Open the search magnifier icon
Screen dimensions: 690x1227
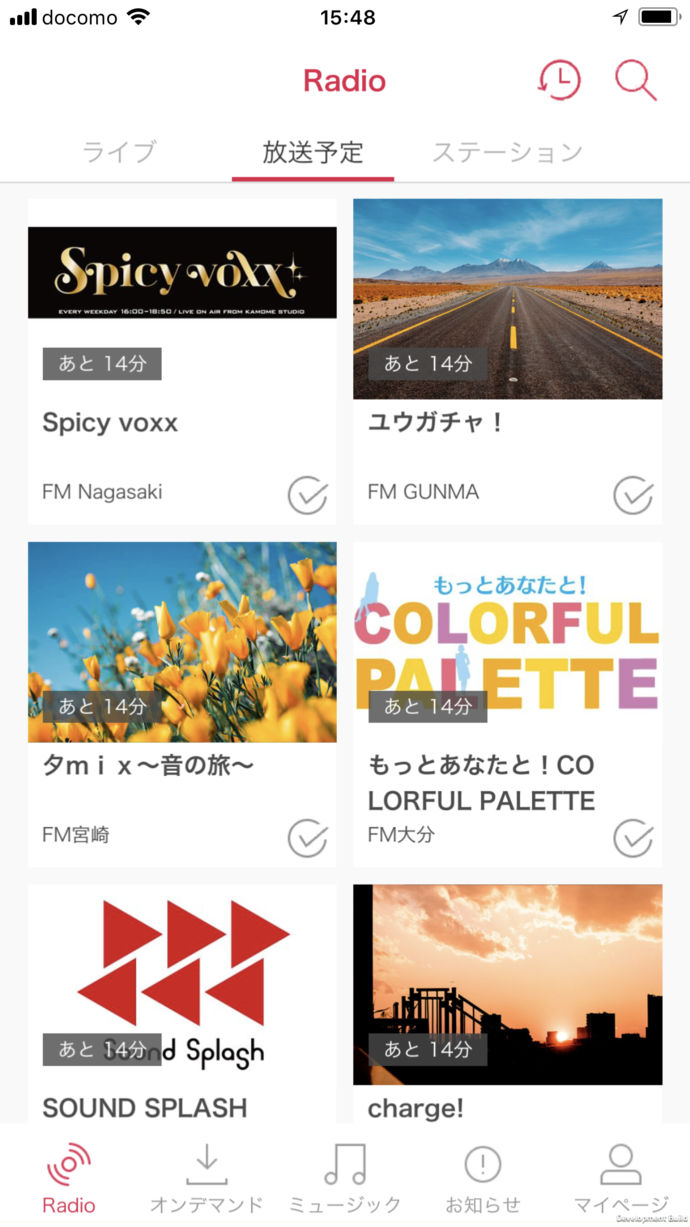(635, 80)
